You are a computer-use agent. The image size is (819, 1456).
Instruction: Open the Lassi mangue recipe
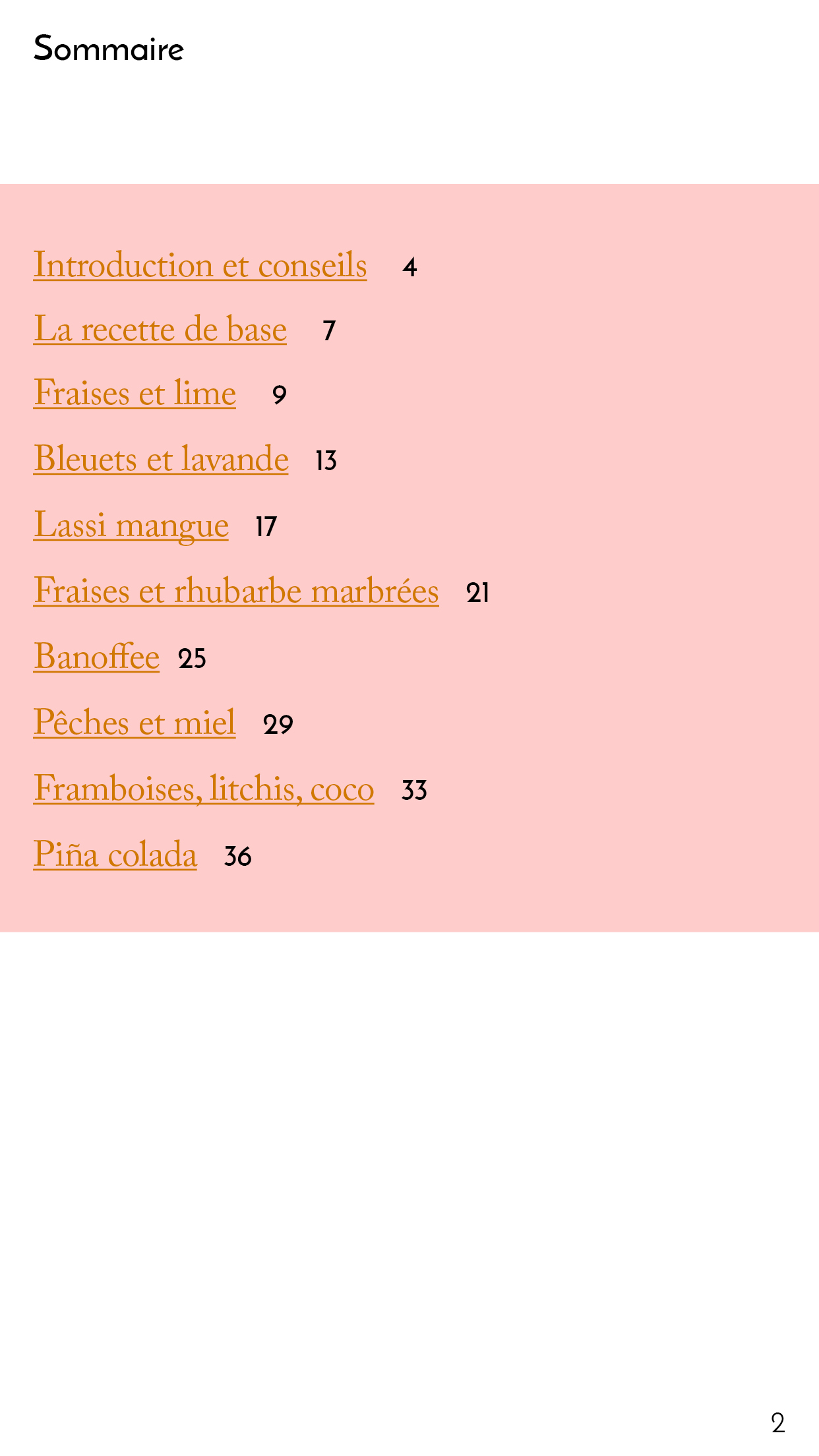[131, 526]
